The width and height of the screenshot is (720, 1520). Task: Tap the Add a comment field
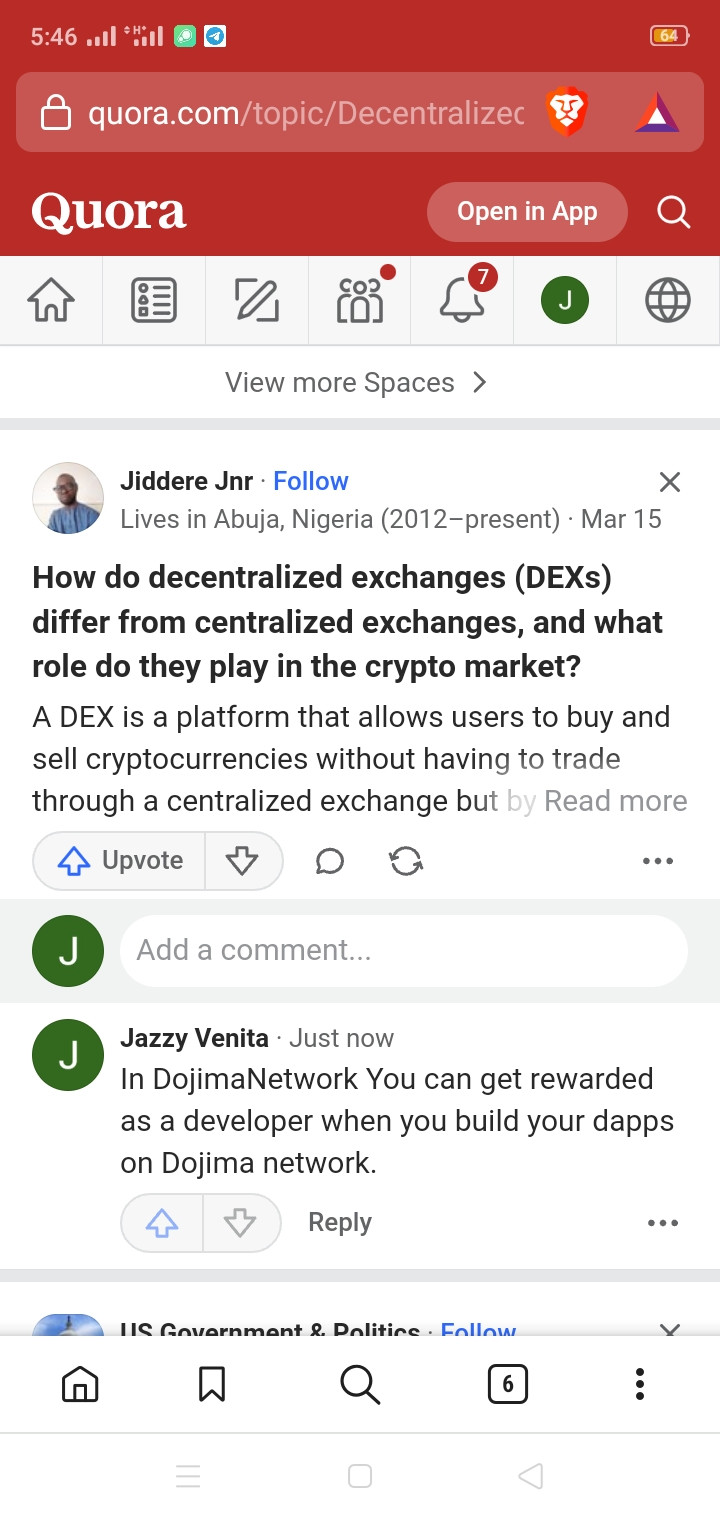pos(403,950)
